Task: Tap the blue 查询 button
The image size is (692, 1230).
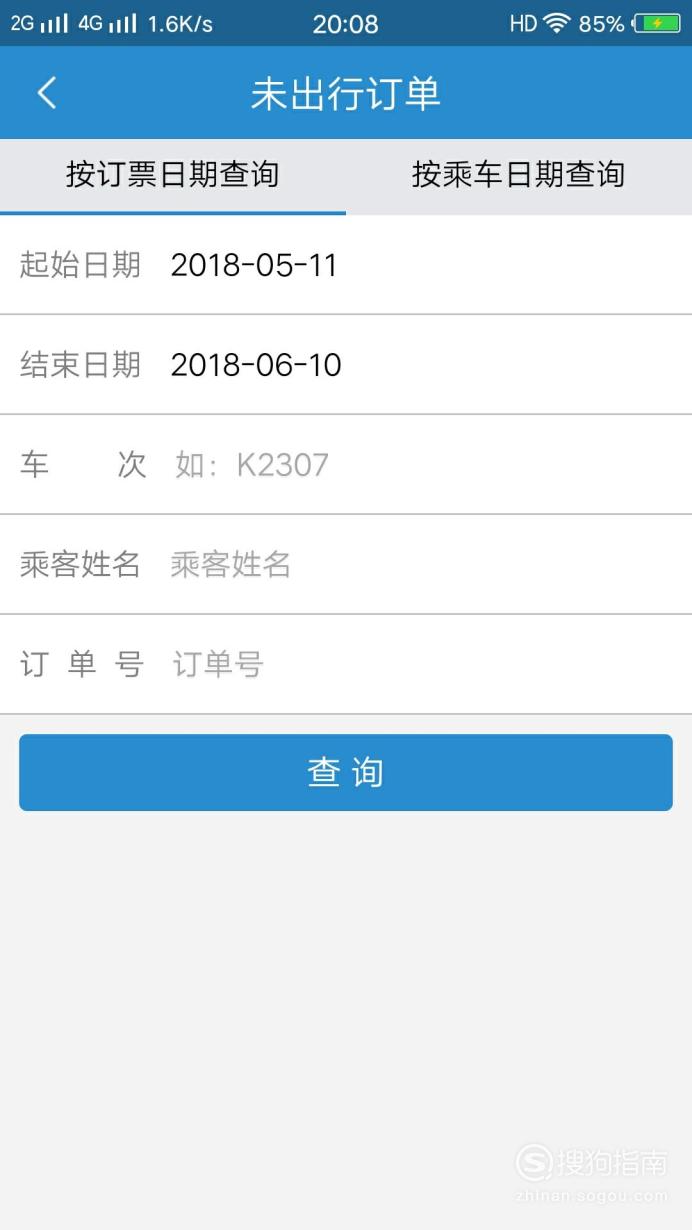Action: coord(346,773)
